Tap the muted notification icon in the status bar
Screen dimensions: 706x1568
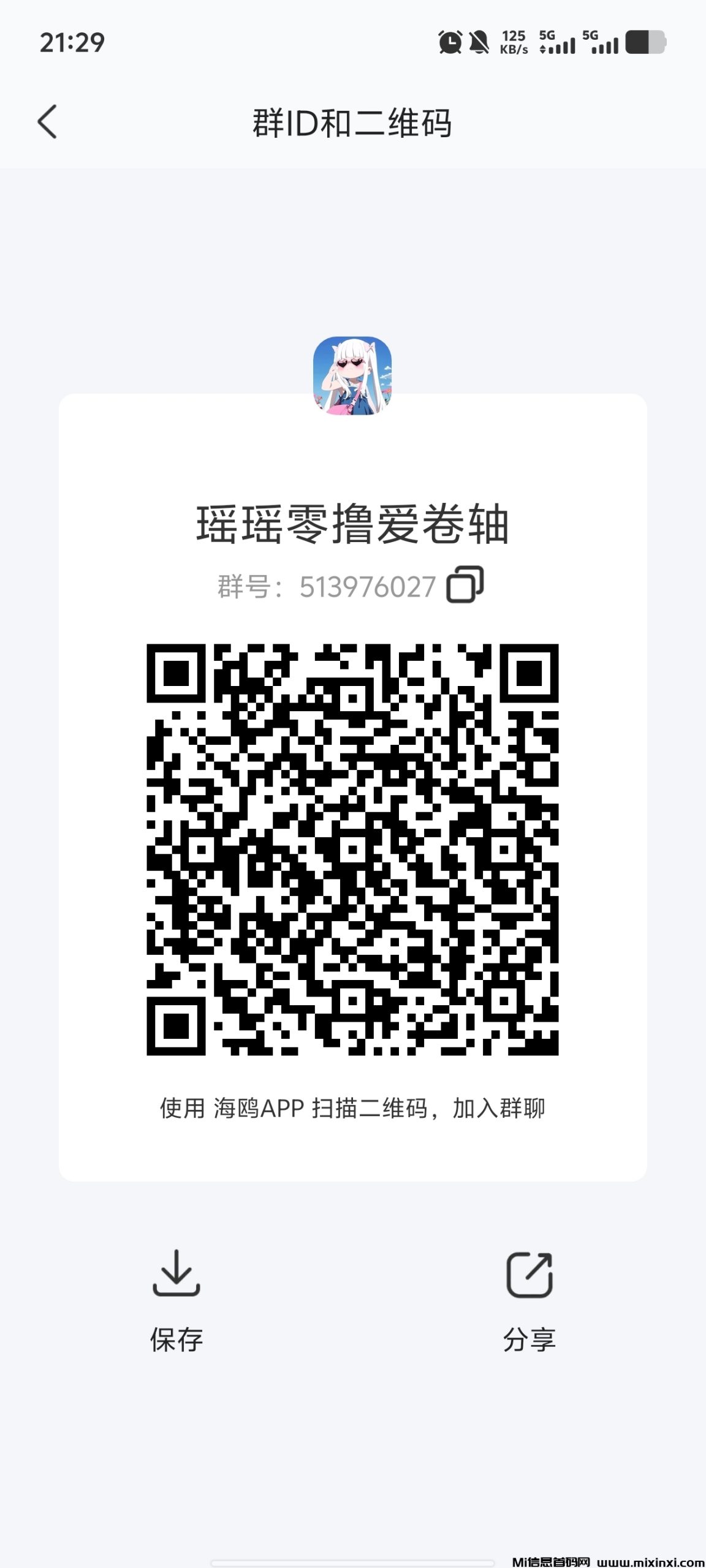[x=481, y=42]
